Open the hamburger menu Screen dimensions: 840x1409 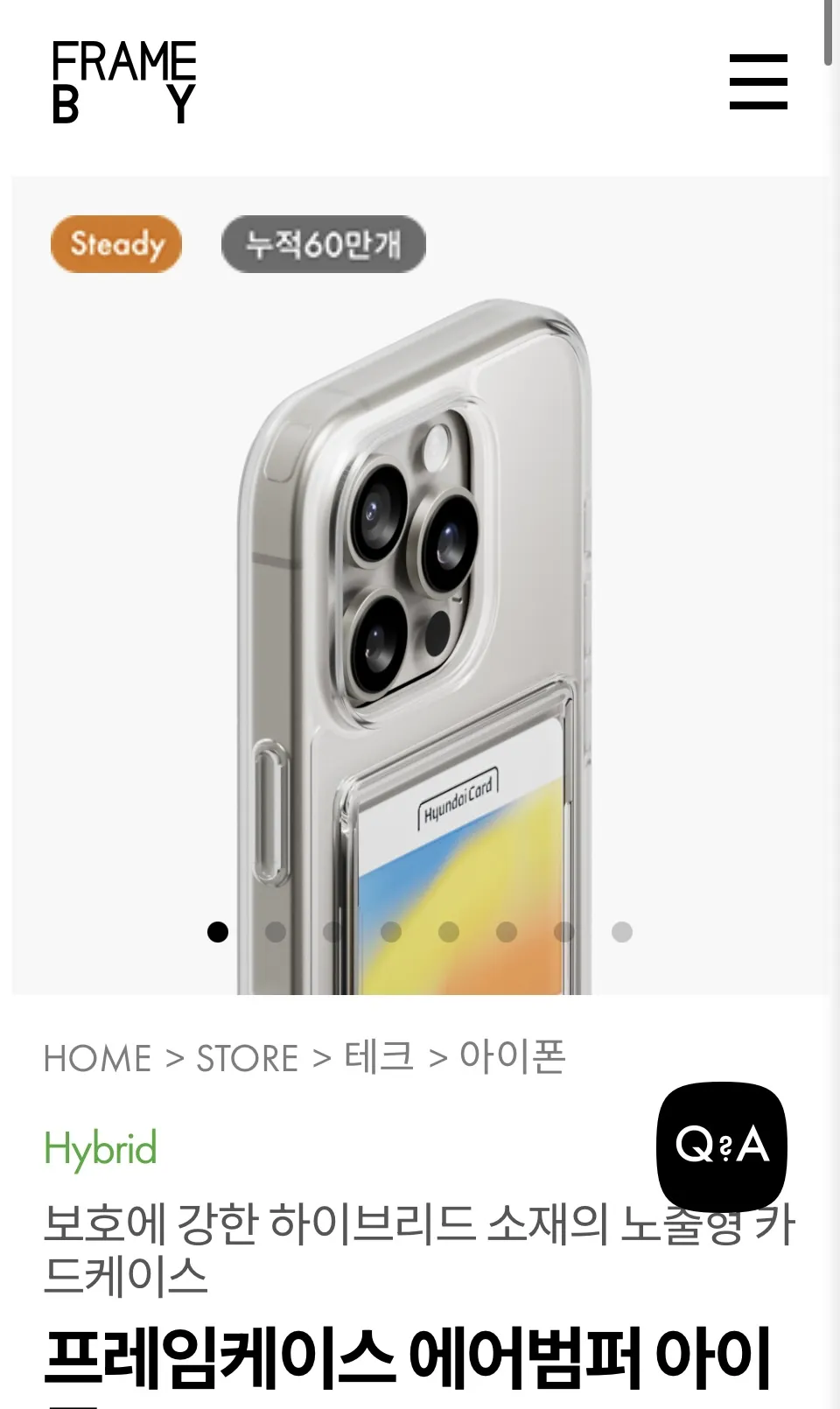click(x=758, y=81)
